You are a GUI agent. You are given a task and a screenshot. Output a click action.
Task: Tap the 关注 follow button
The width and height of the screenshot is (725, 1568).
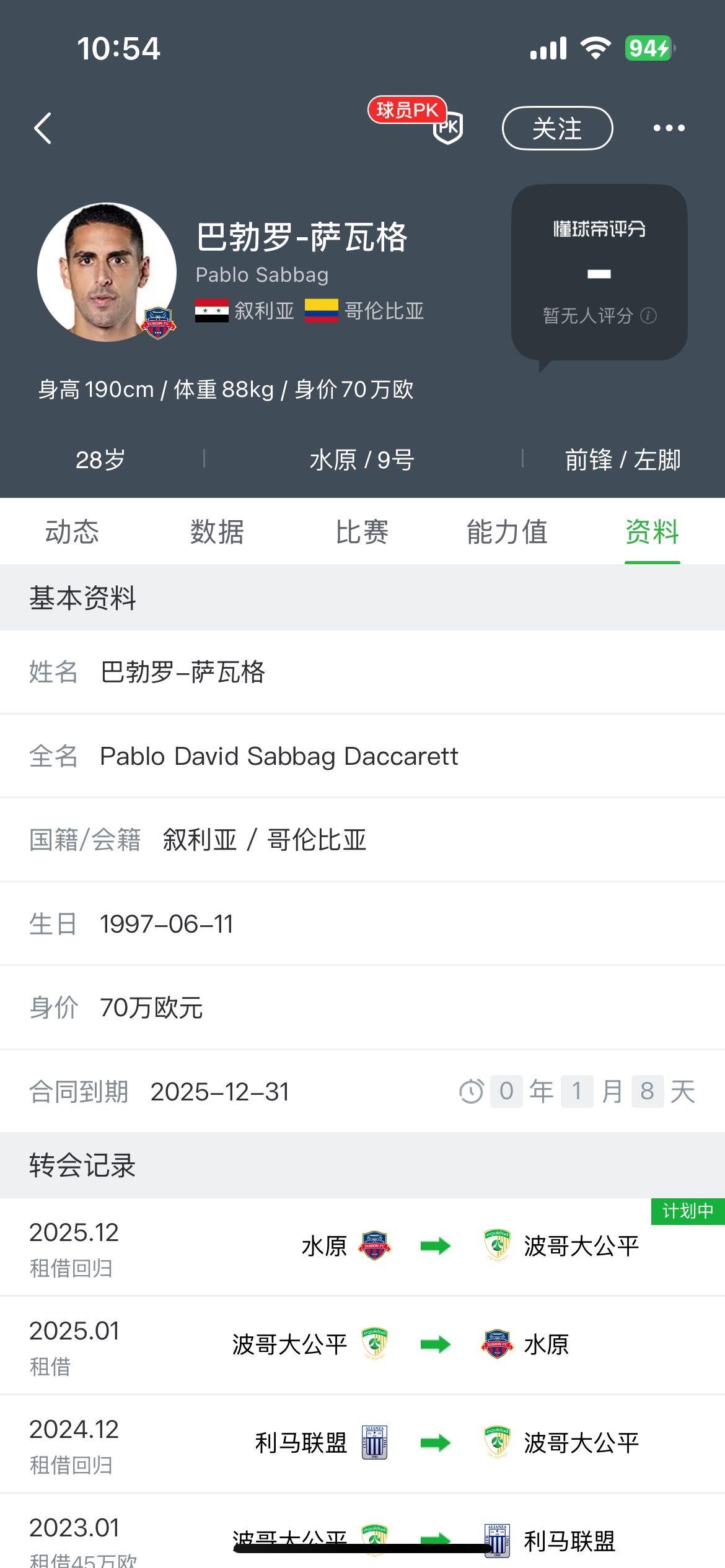(556, 128)
